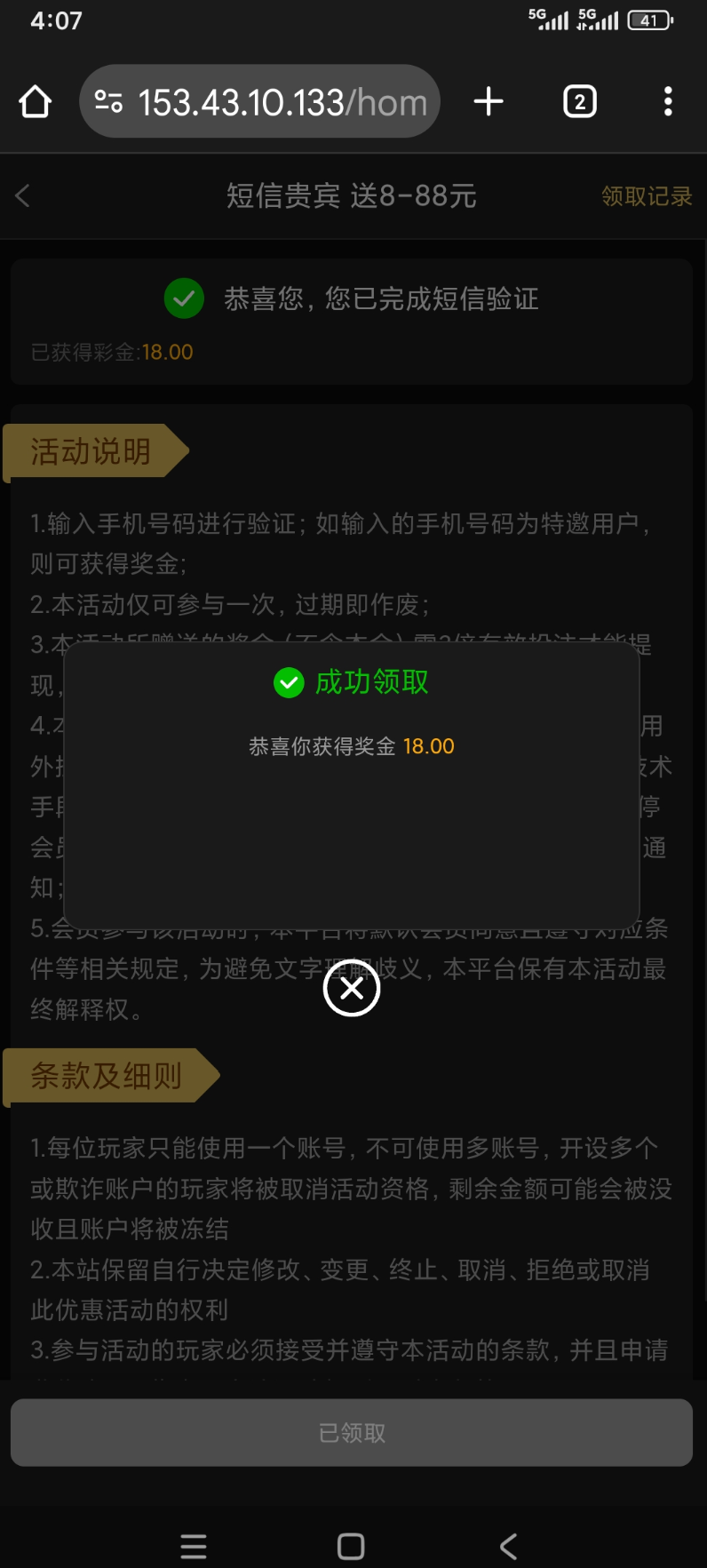The image size is (707, 1568).
Task: Open recent apps from system navigation bar
Action: tap(194, 1547)
